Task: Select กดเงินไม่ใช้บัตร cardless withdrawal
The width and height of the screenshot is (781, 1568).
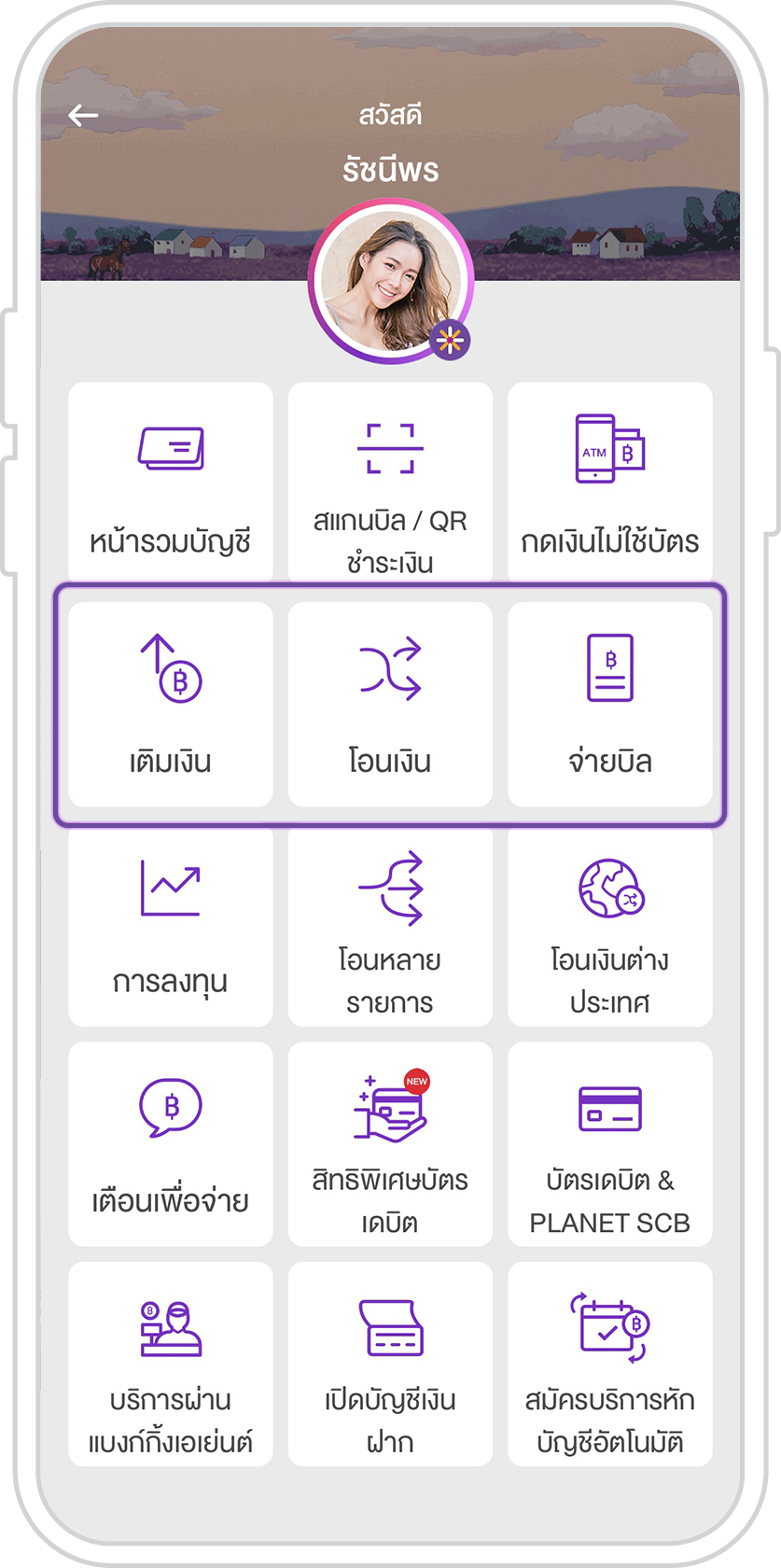Action: pyautogui.click(x=610, y=483)
